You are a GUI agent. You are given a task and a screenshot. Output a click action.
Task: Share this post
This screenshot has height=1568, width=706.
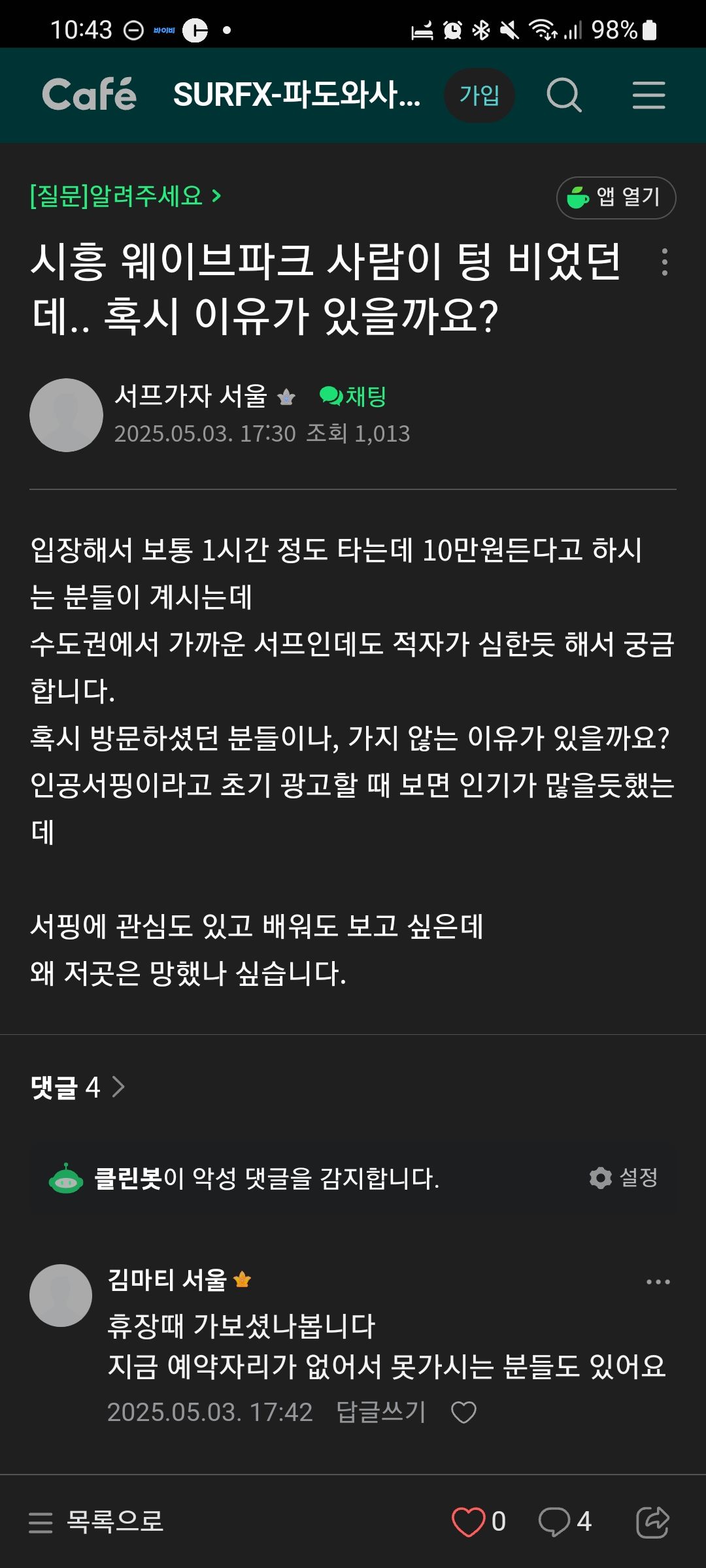(x=652, y=1522)
